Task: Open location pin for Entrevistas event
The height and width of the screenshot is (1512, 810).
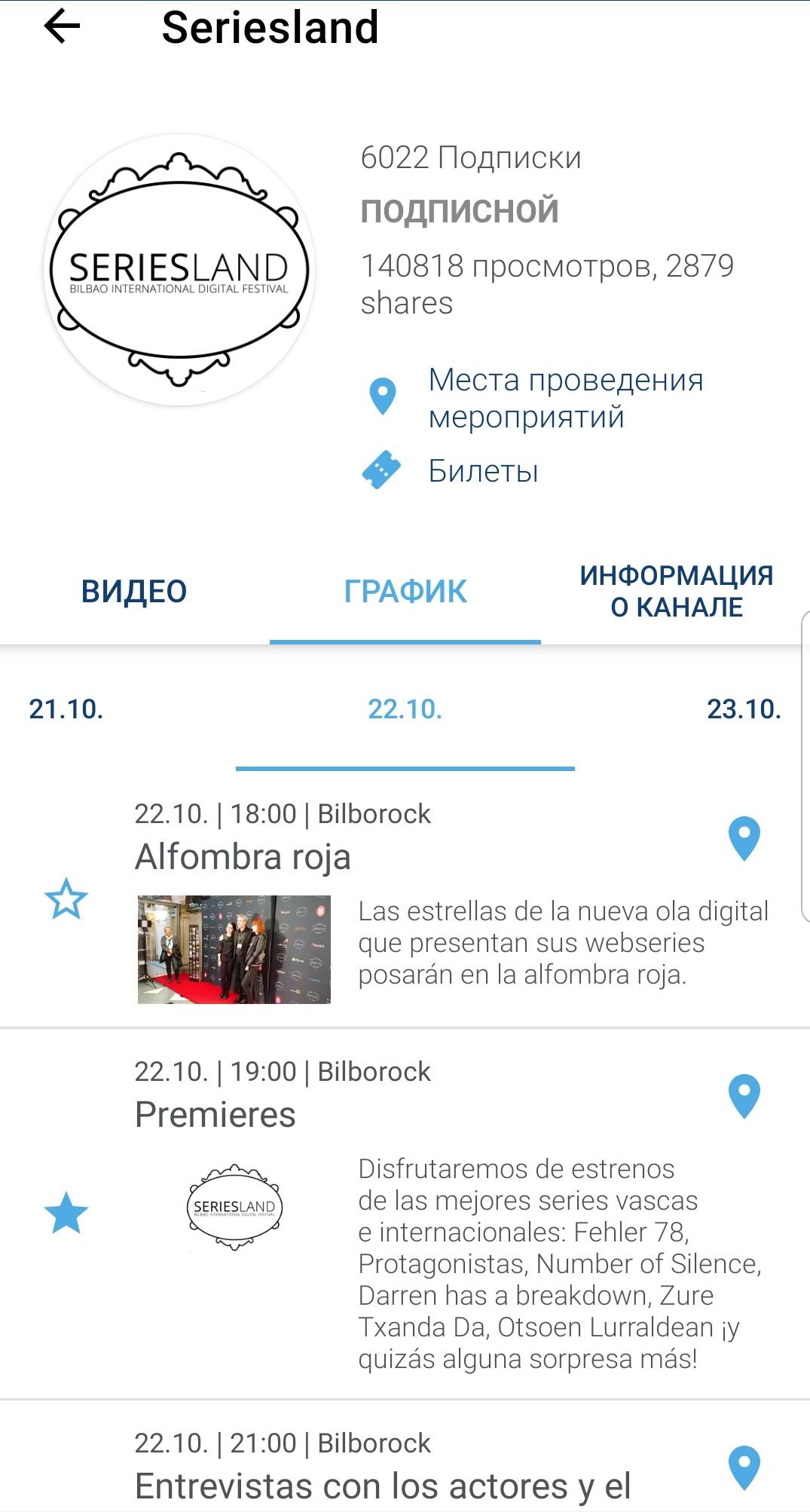Action: (x=744, y=1468)
